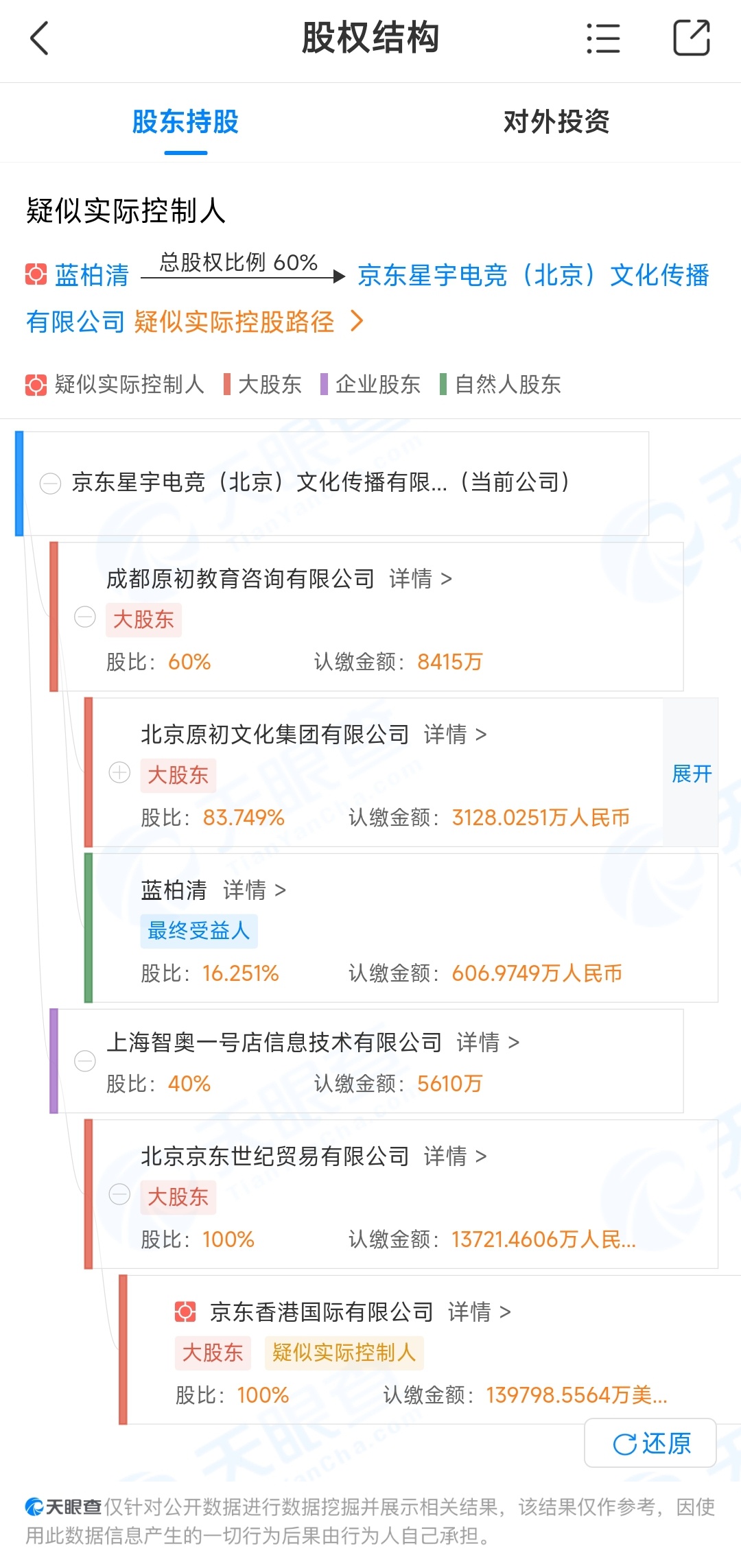Open 蓝柏清 link under 疑似实际控制人
Image resolution: width=741 pixels, height=1568 pixels.
pos(91,275)
